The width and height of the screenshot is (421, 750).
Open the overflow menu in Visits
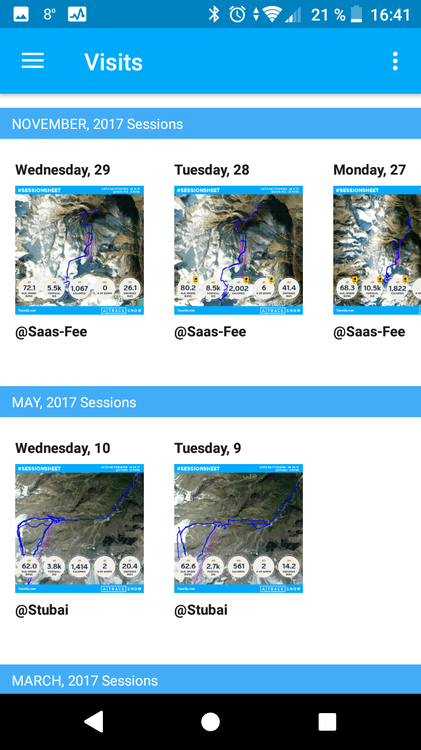395,61
